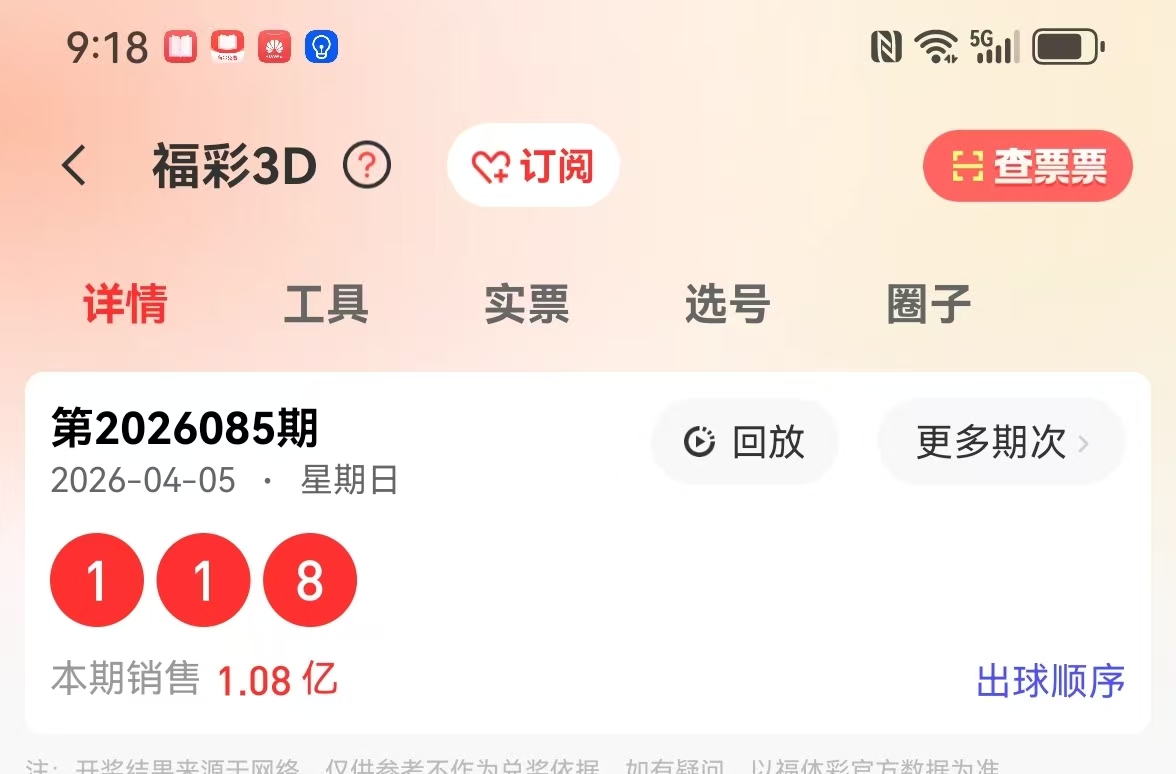Open the 选号 tab

point(727,304)
